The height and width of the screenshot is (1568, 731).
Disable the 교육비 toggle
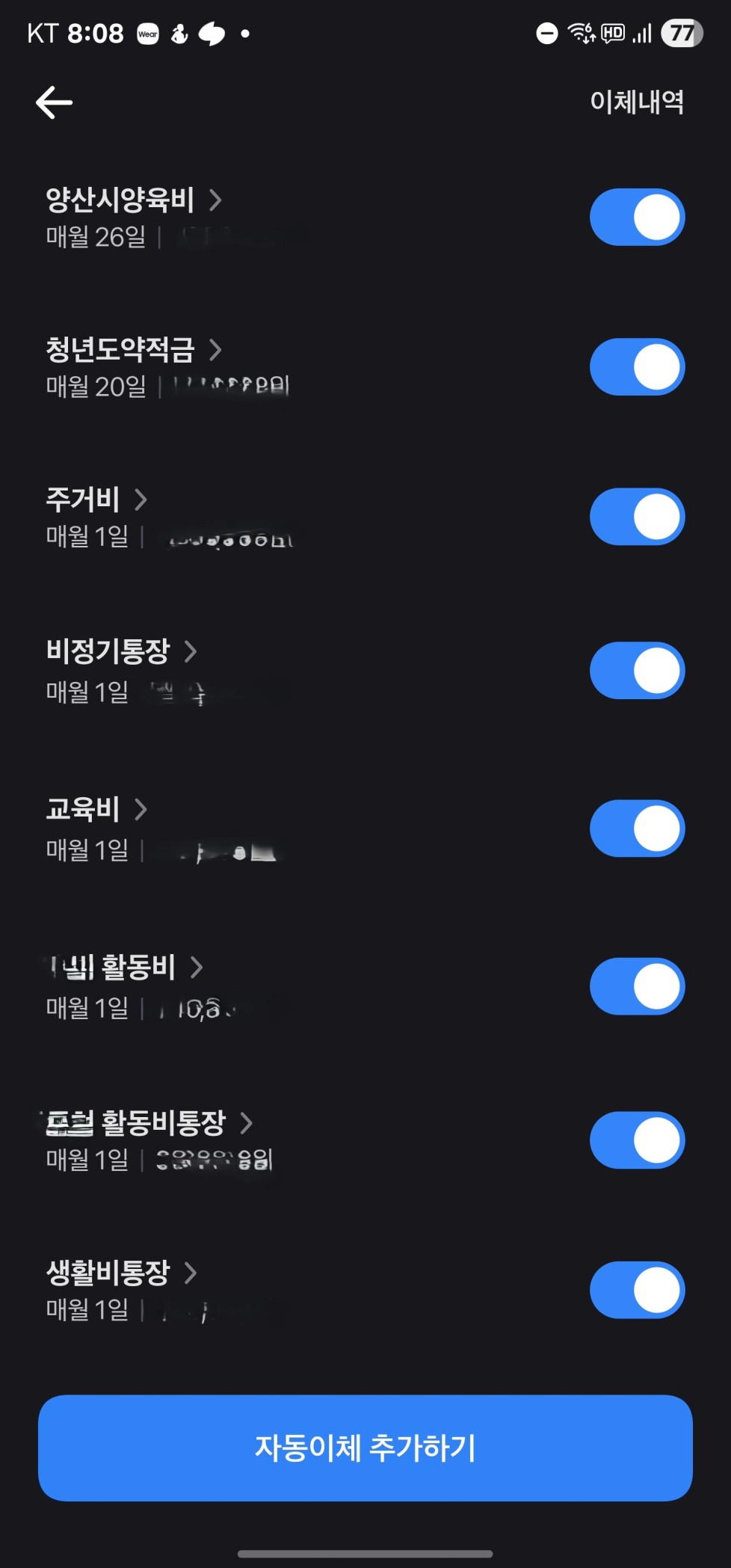(x=637, y=828)
